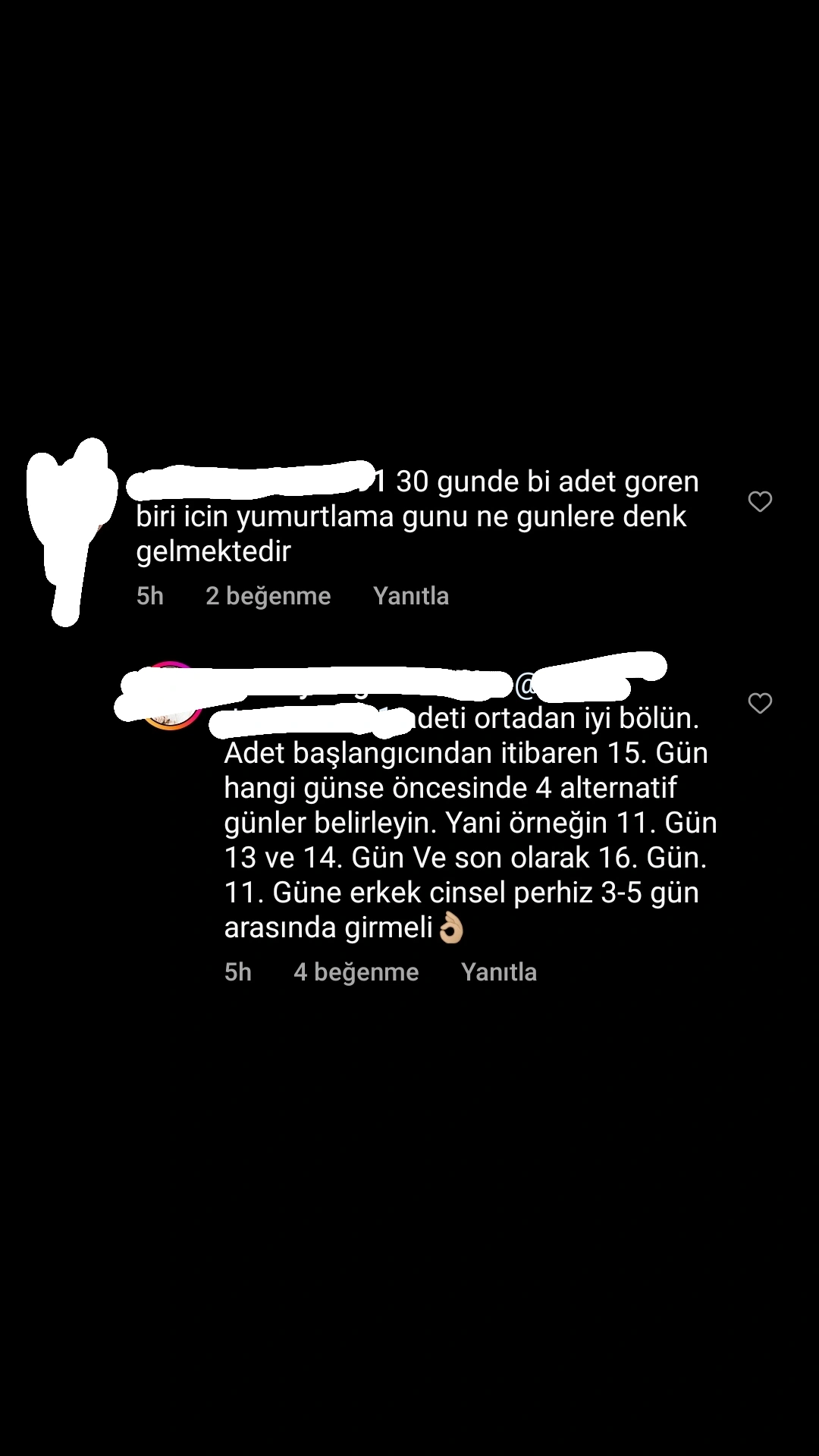This screenshot has width=819, height=1456.
Task: Like the reply about adeti ortadan bölün
Action: (x=760, y=703)
